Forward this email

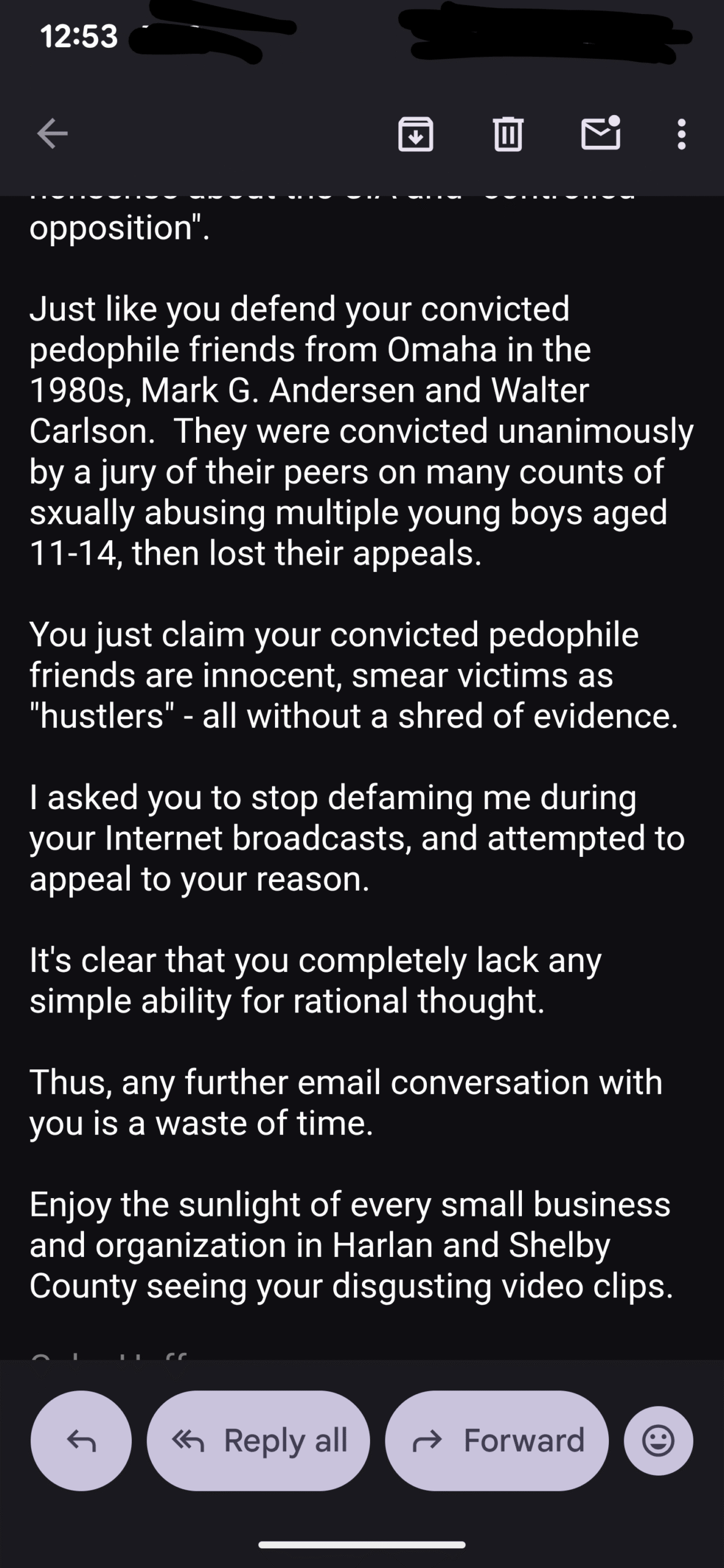tap(497, 1441)
